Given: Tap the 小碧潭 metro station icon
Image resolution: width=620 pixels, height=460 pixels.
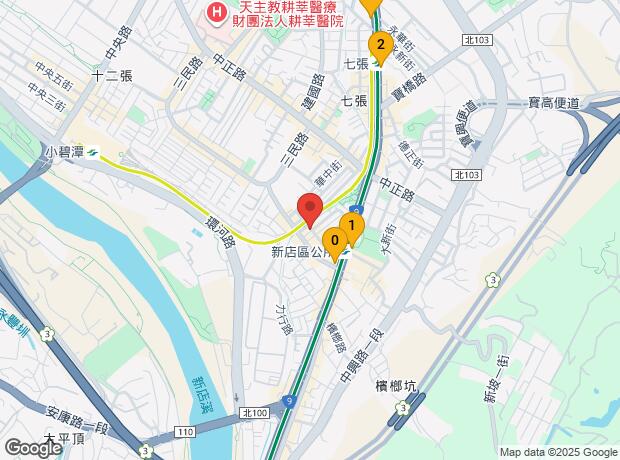Looking at the screenshot, I should (x=93, y=153).
